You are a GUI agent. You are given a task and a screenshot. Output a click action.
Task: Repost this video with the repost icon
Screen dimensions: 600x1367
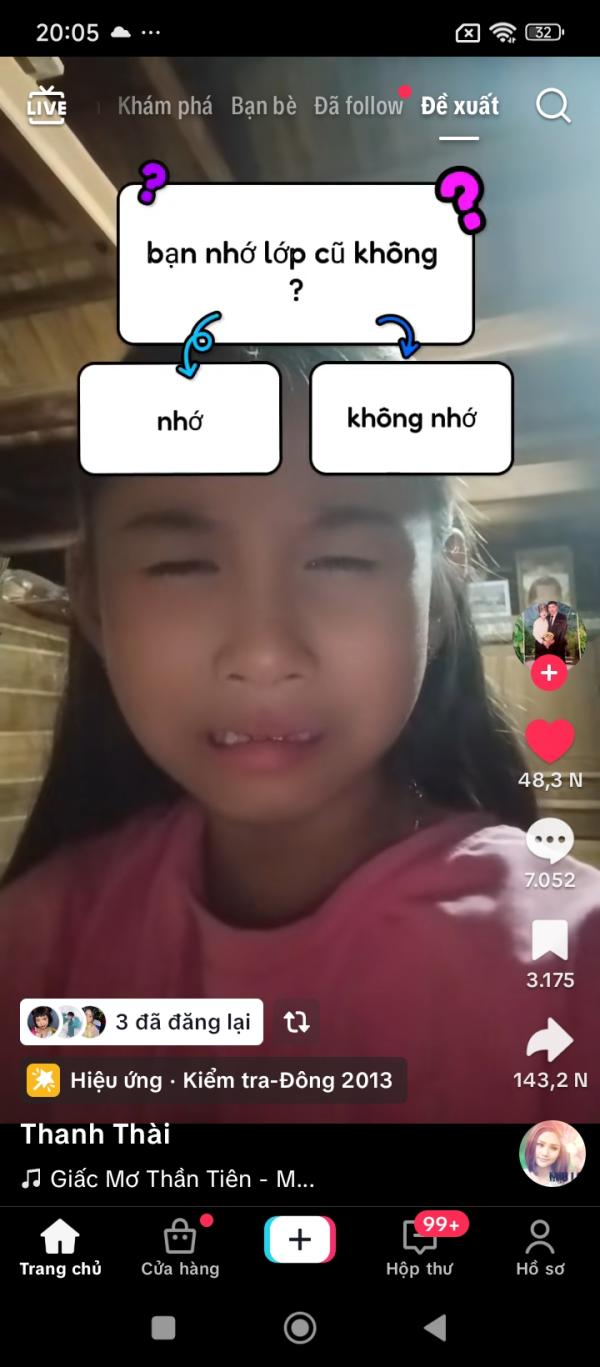[x=297, y=1022]
